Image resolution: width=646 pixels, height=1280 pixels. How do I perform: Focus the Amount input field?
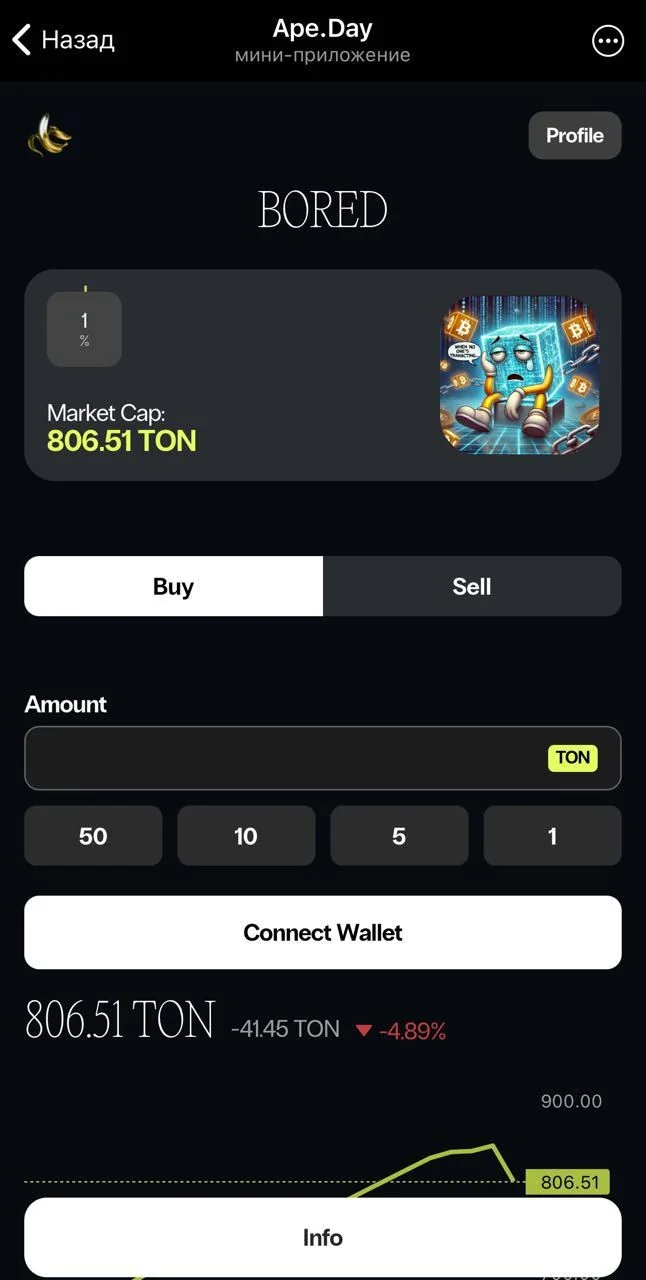[323, 758]
